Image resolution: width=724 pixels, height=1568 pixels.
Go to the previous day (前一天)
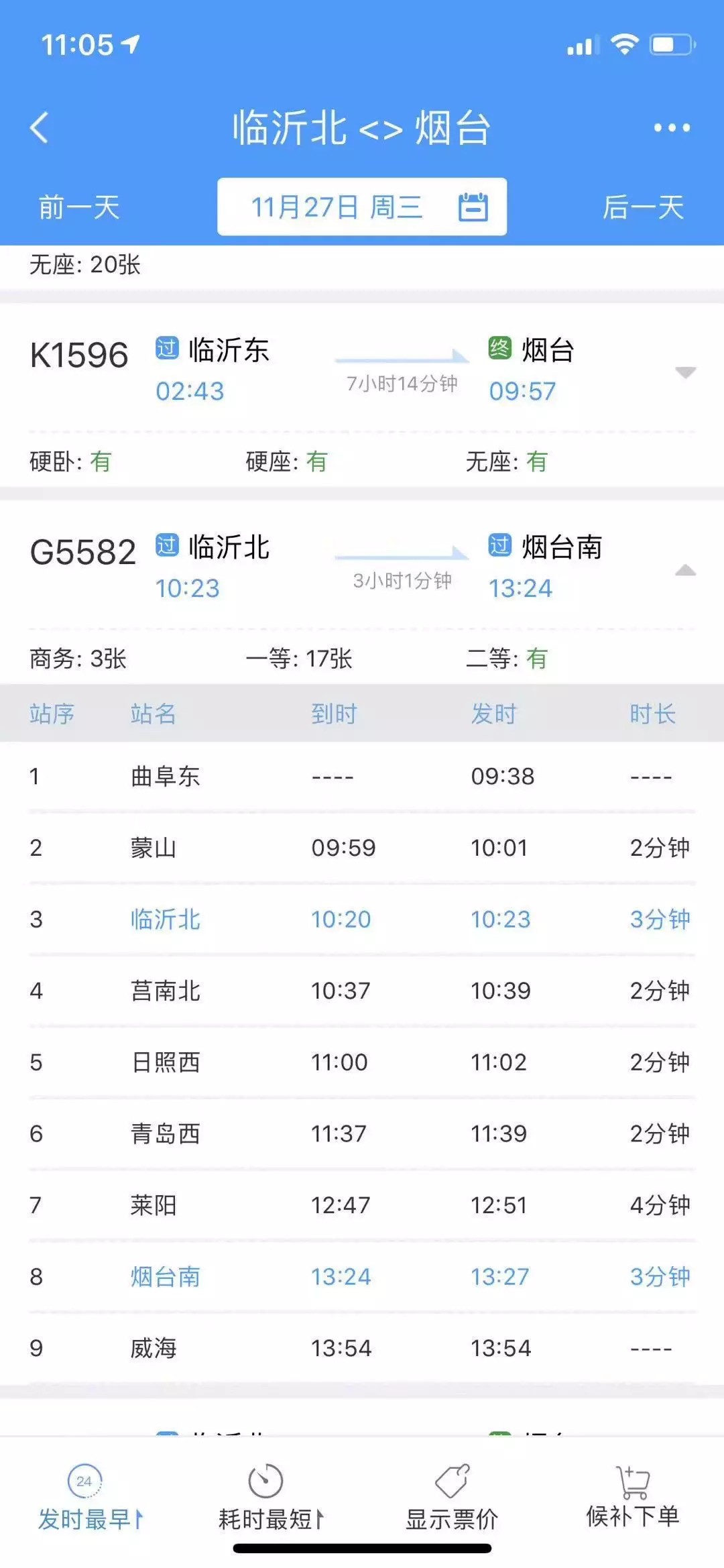point(79,207)
